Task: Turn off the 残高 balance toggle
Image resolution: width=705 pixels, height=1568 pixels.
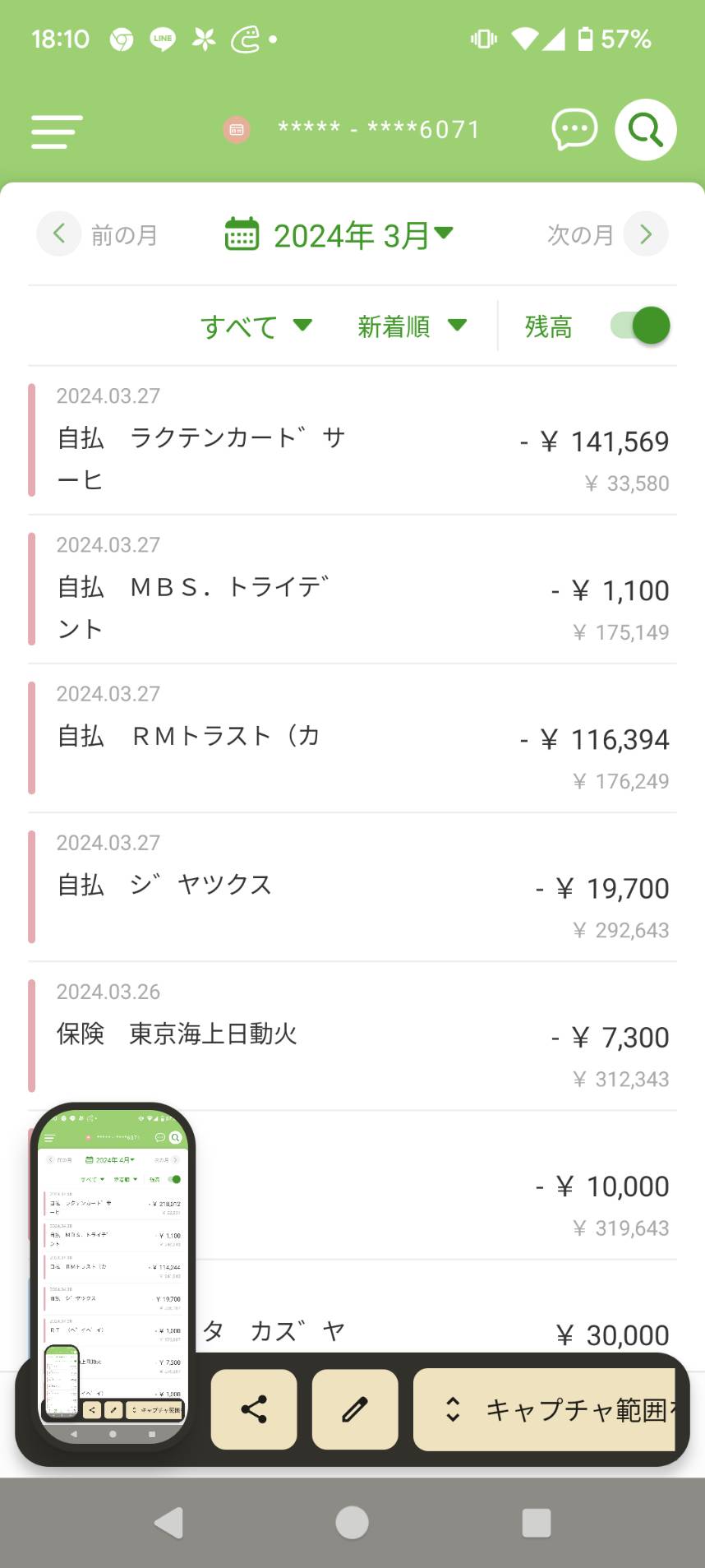Action: [640, 326]
